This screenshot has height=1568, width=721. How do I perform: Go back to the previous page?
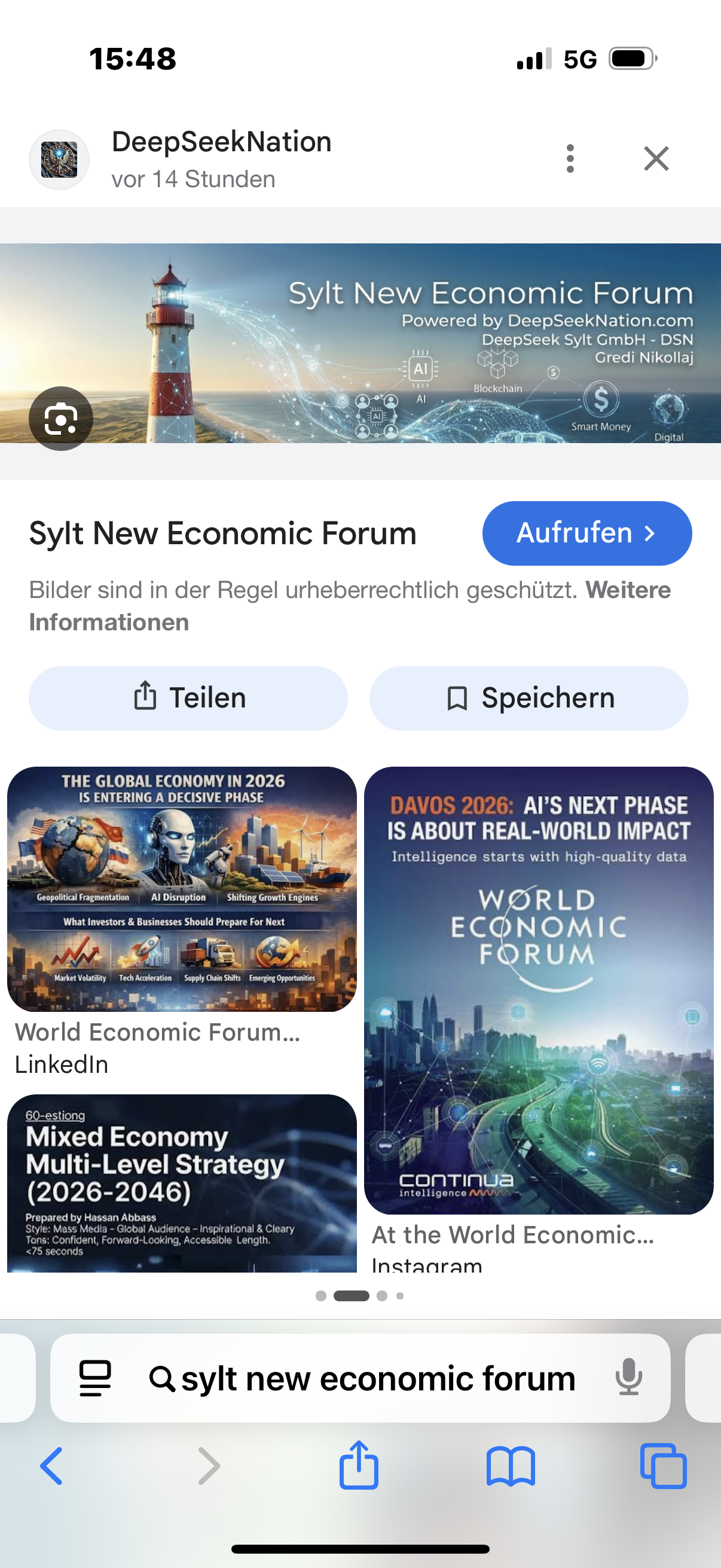coord(52,1466)
